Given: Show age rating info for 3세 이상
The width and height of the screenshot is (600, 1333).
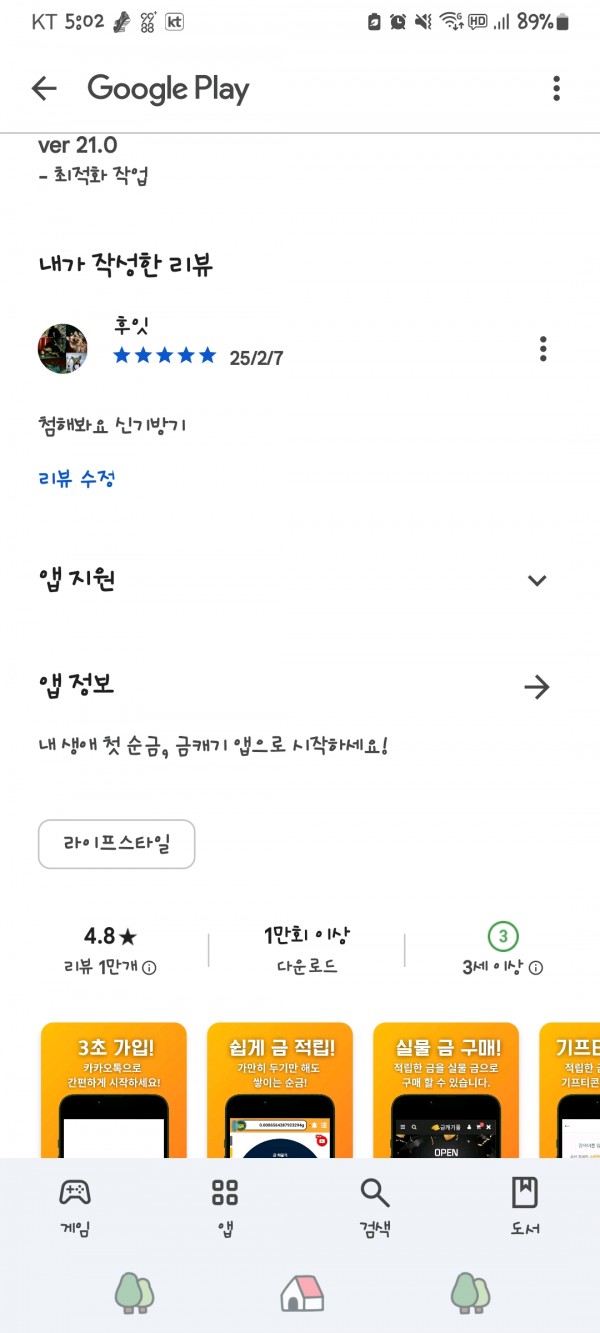Looking at the screenshot, I should point(536,968).
